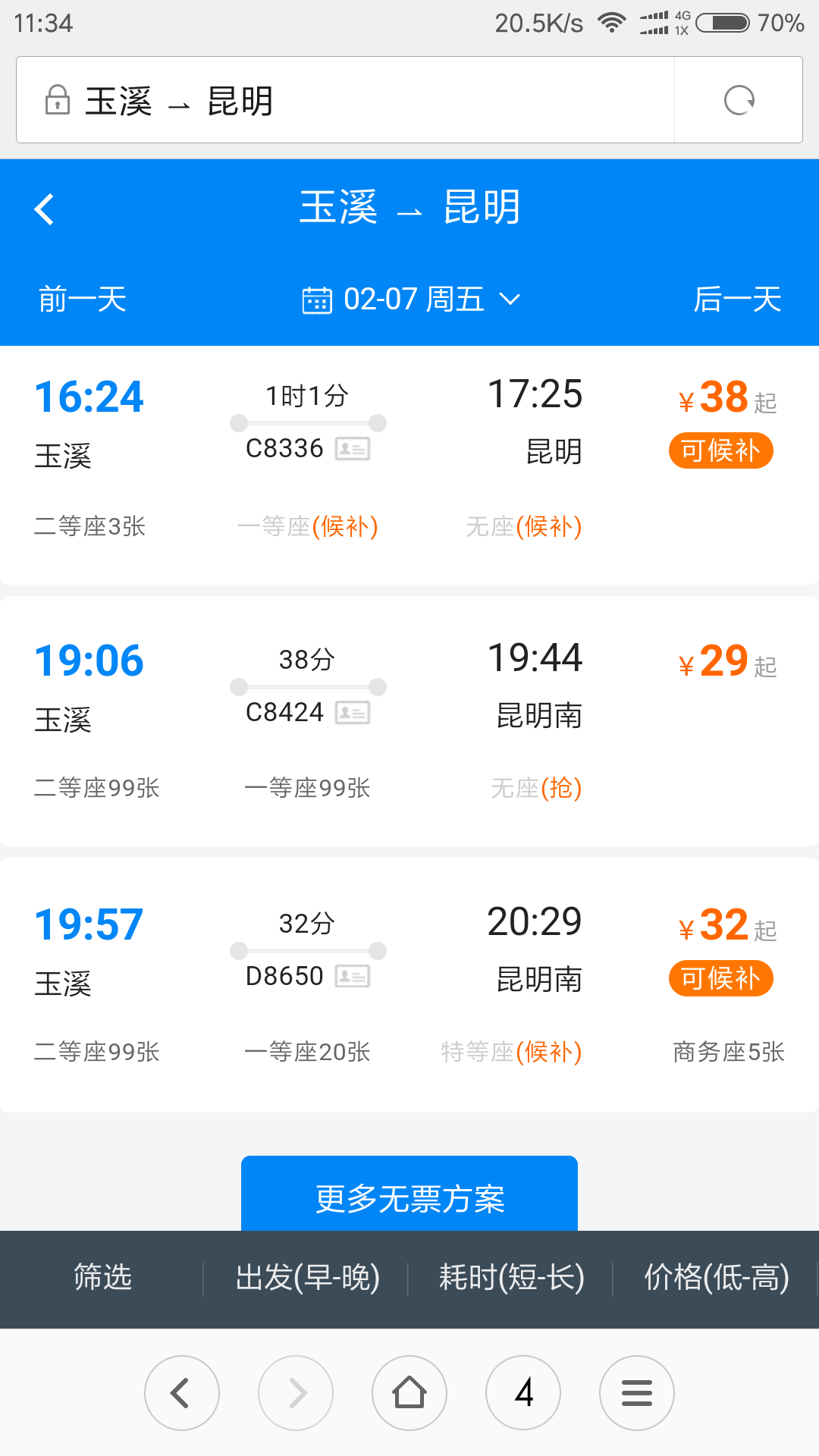The image size is (819, 1456).
Task: Select the 19:06 train C8424
Action: (x=409, y=721)
